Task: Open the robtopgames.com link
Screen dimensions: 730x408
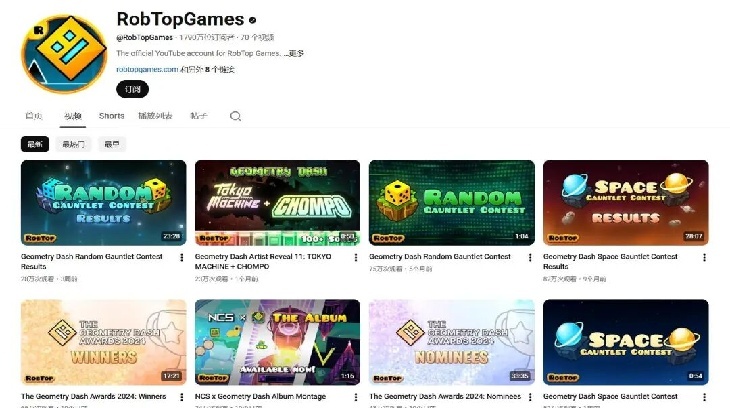Action: pos(146,69)
